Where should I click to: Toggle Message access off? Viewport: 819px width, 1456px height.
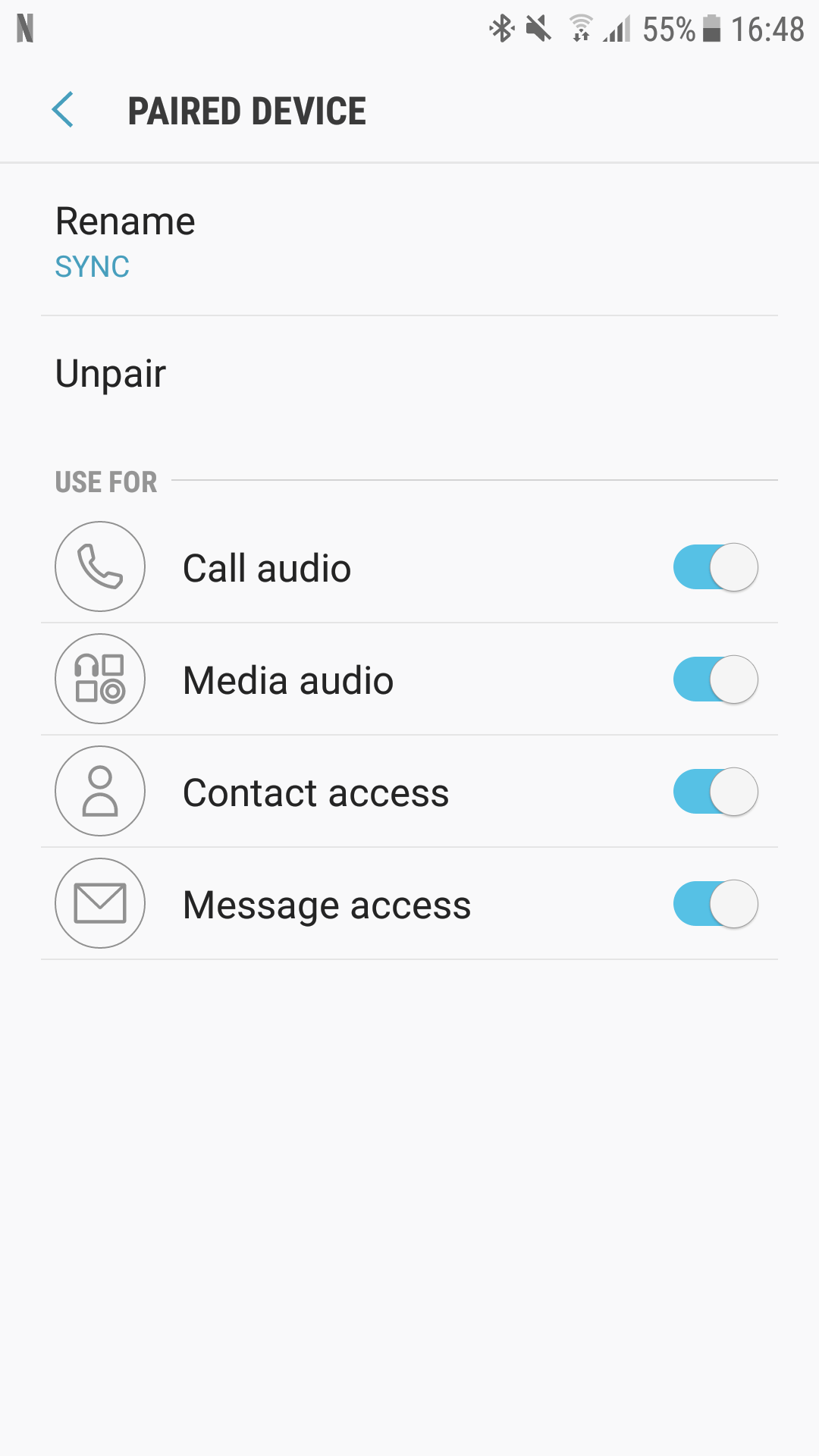715,904
